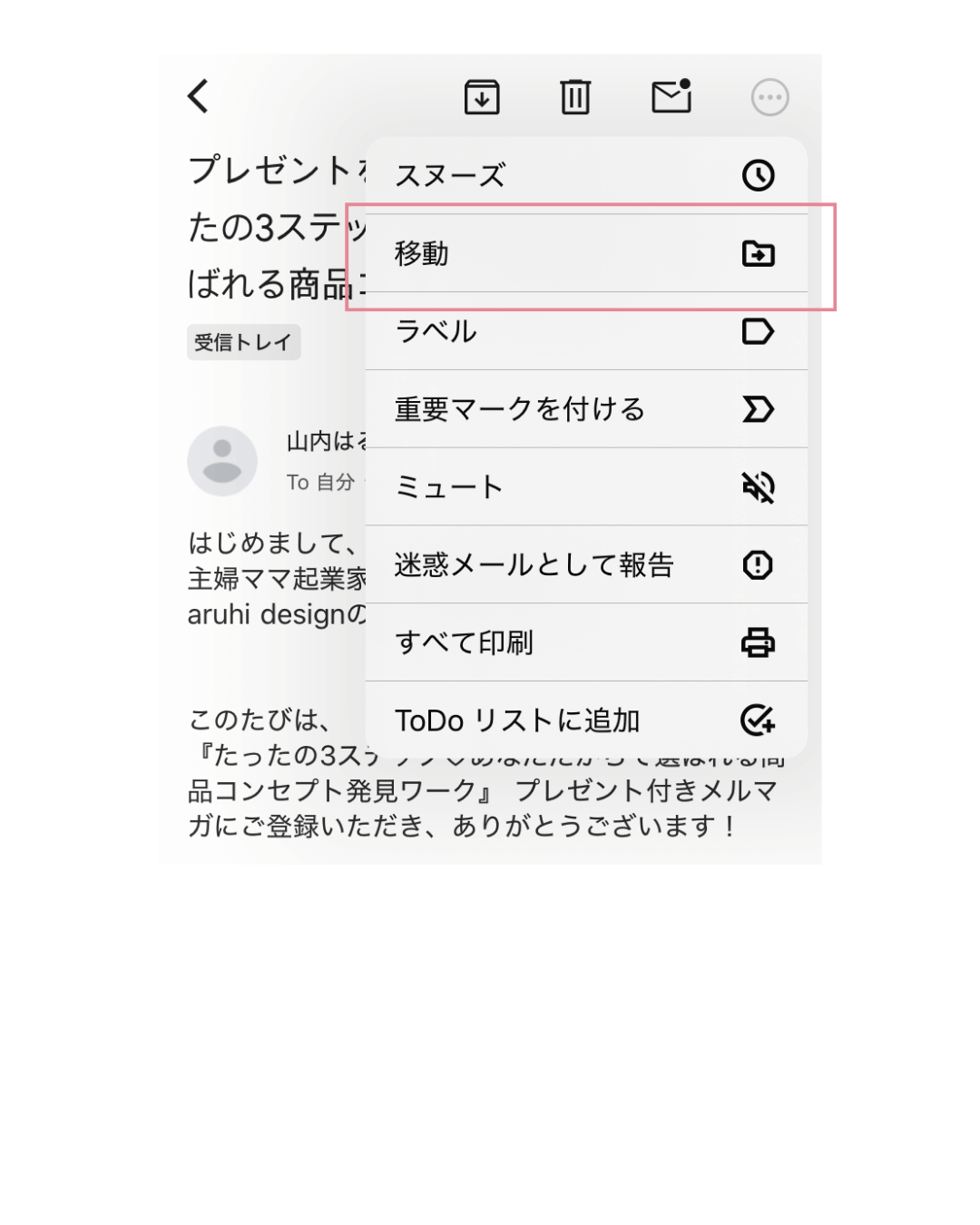Delete this email with the trash icon
Image resolution: width=980 pixels, height=1225 pixels.
pos(575,97)
